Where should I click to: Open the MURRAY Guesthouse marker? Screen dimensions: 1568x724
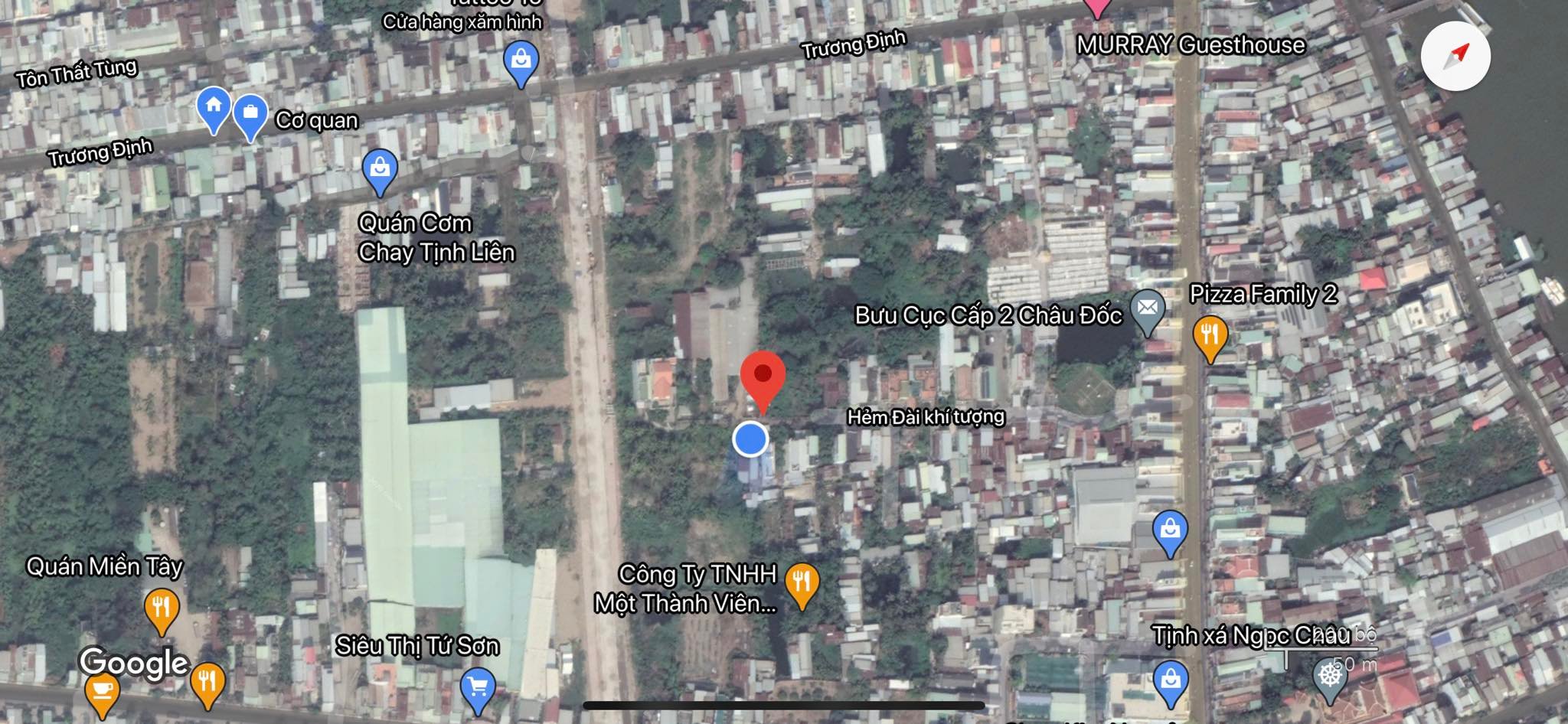tap(1096, 8)
